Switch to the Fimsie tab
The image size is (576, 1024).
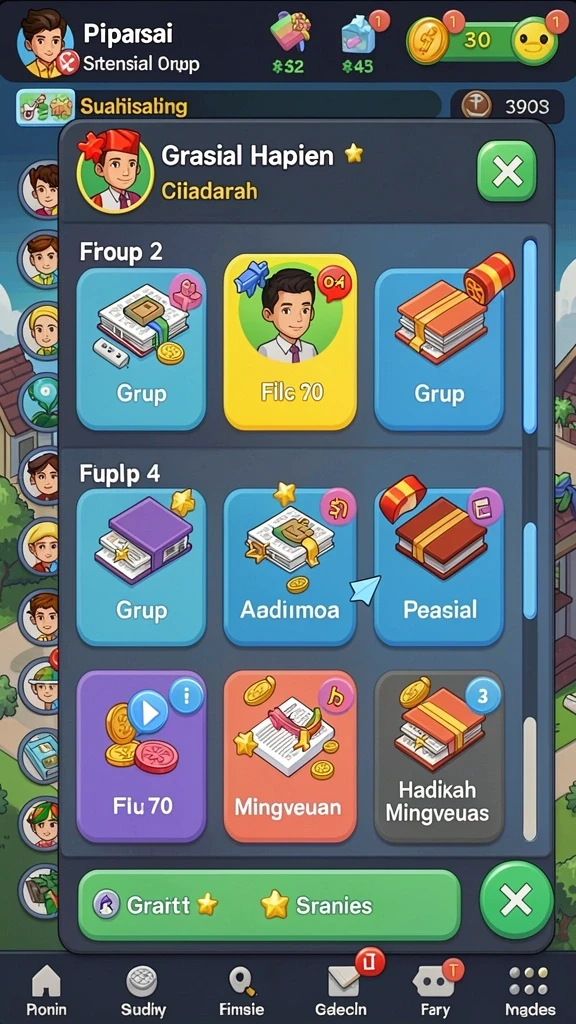coord(241,989)
